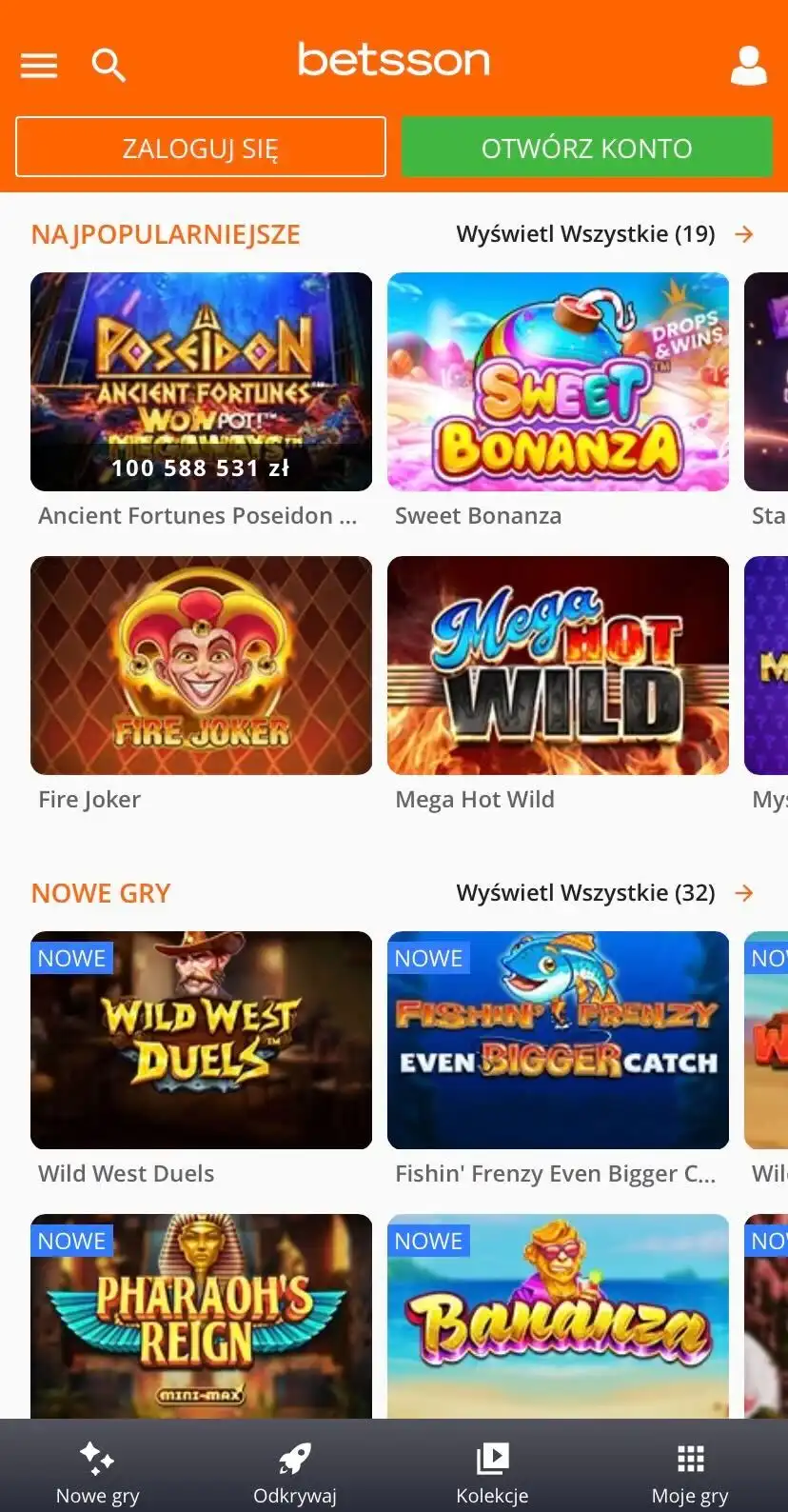Open the Fire Joker game
Screen dimensions: 788x1512
[201, 666]
